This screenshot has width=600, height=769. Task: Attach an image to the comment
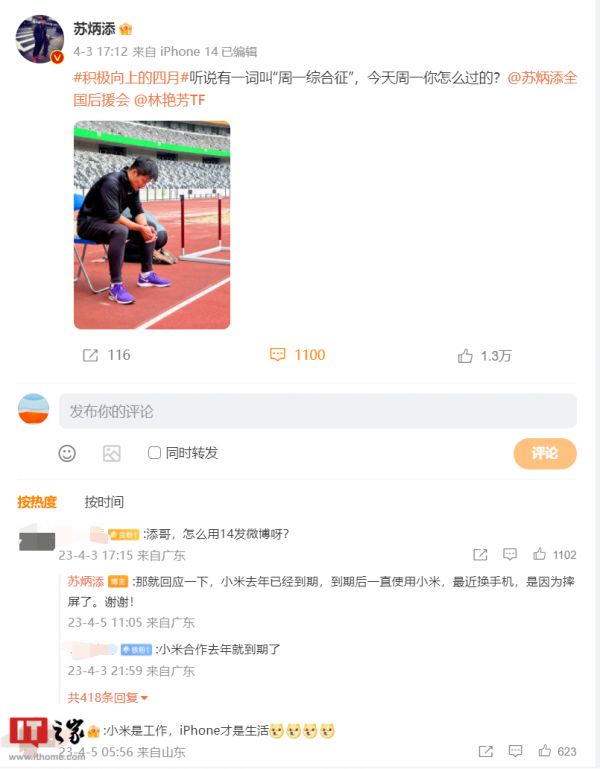[x=111, y=453]
